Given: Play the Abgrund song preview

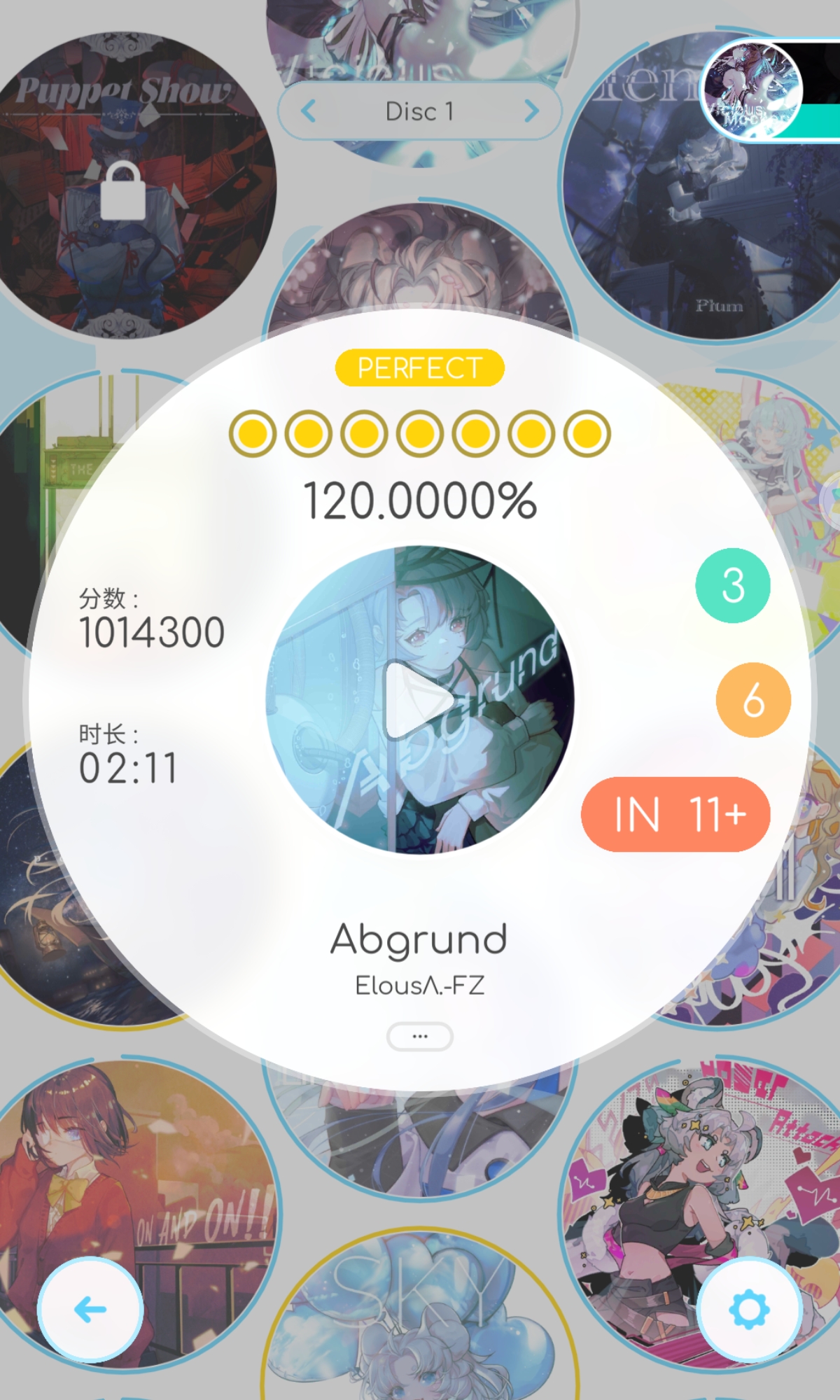Looking at the screenshot, I should point(419,699).
